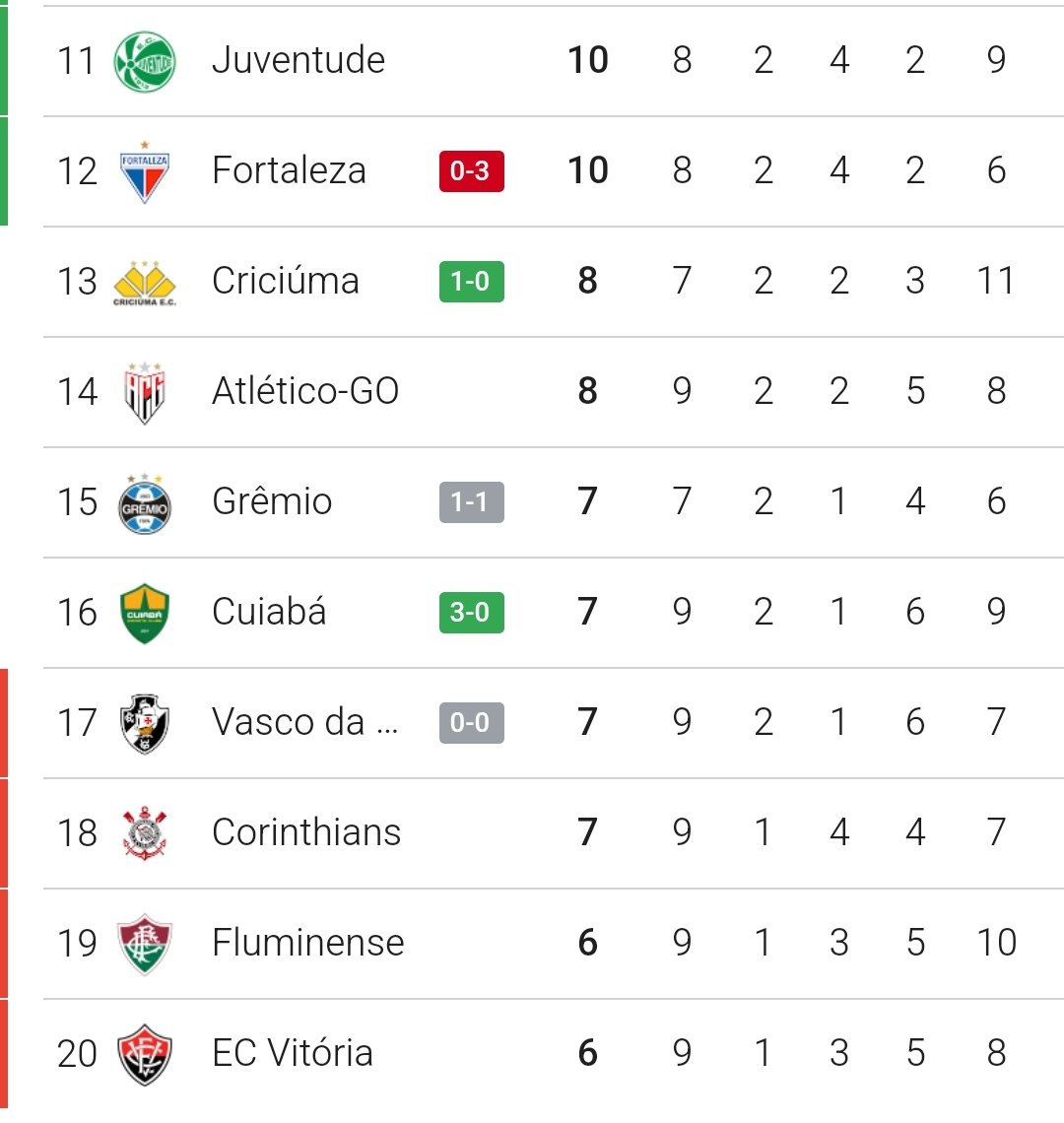Open Corinthians in the table
The width and height of the screenshot is (1064, 1123).
(306, 832)
